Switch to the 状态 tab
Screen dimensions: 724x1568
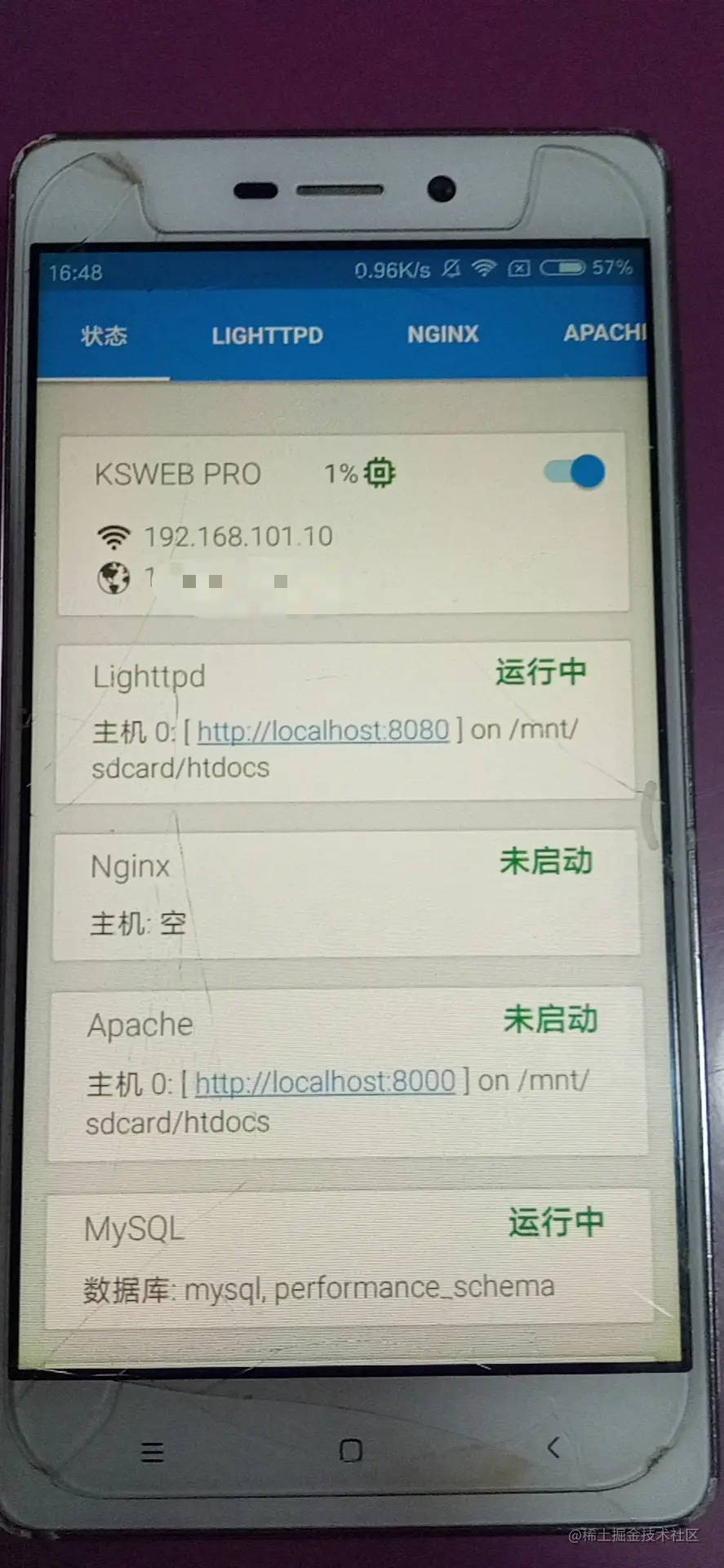tap(104, 336)
